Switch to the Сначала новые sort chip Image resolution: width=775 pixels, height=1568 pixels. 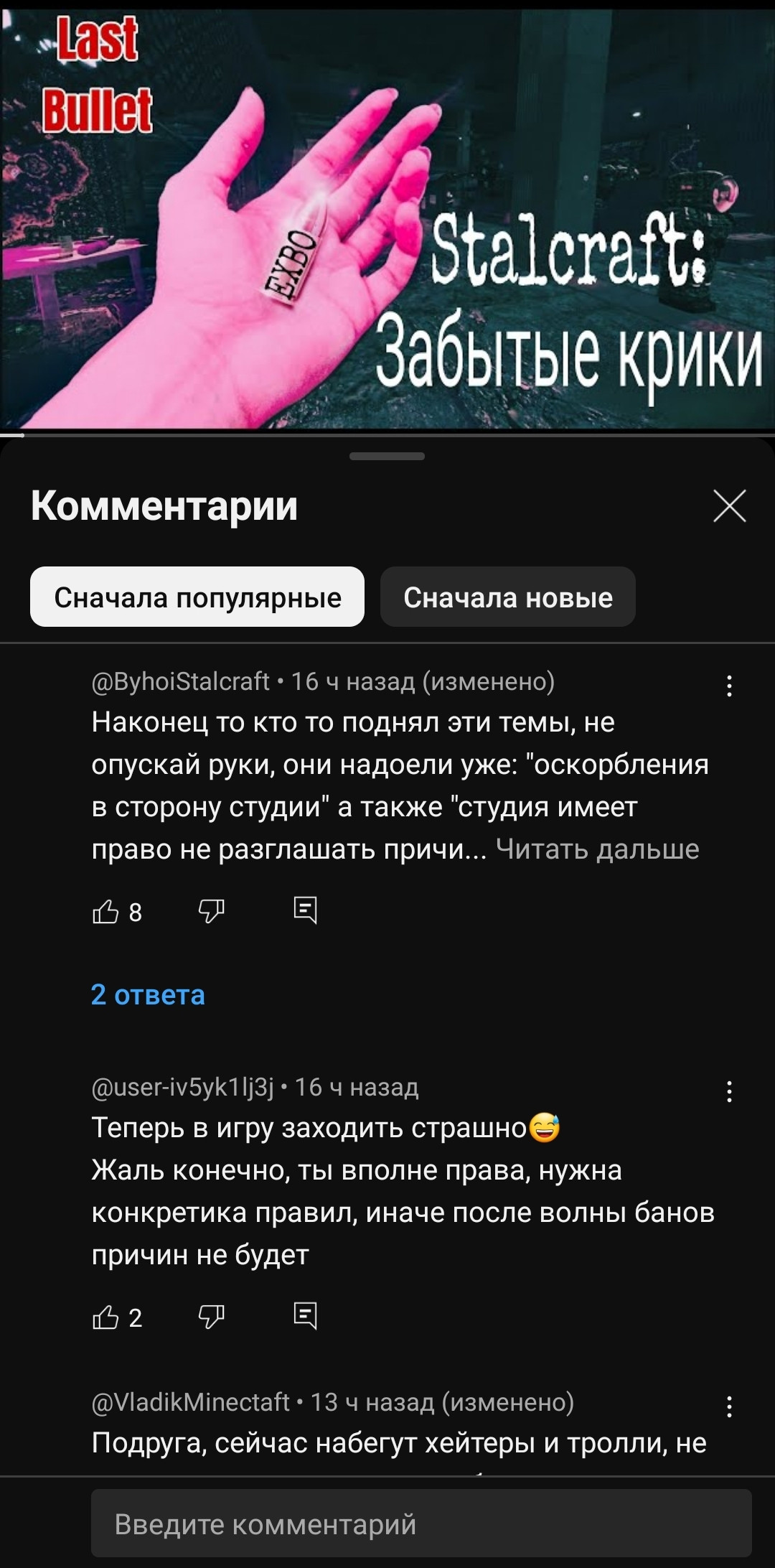tap(507, 597)
